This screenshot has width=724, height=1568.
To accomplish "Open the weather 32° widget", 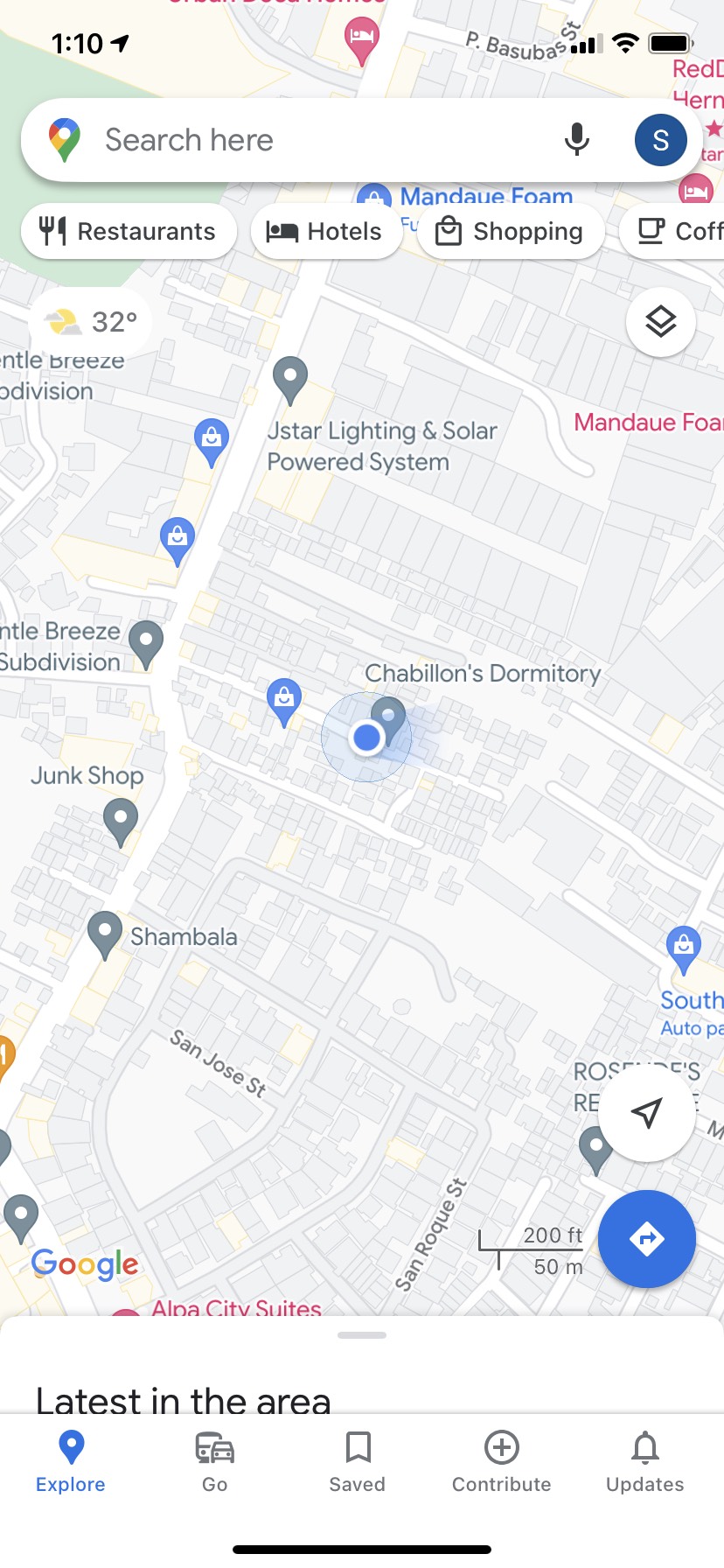I will point(91,322).
